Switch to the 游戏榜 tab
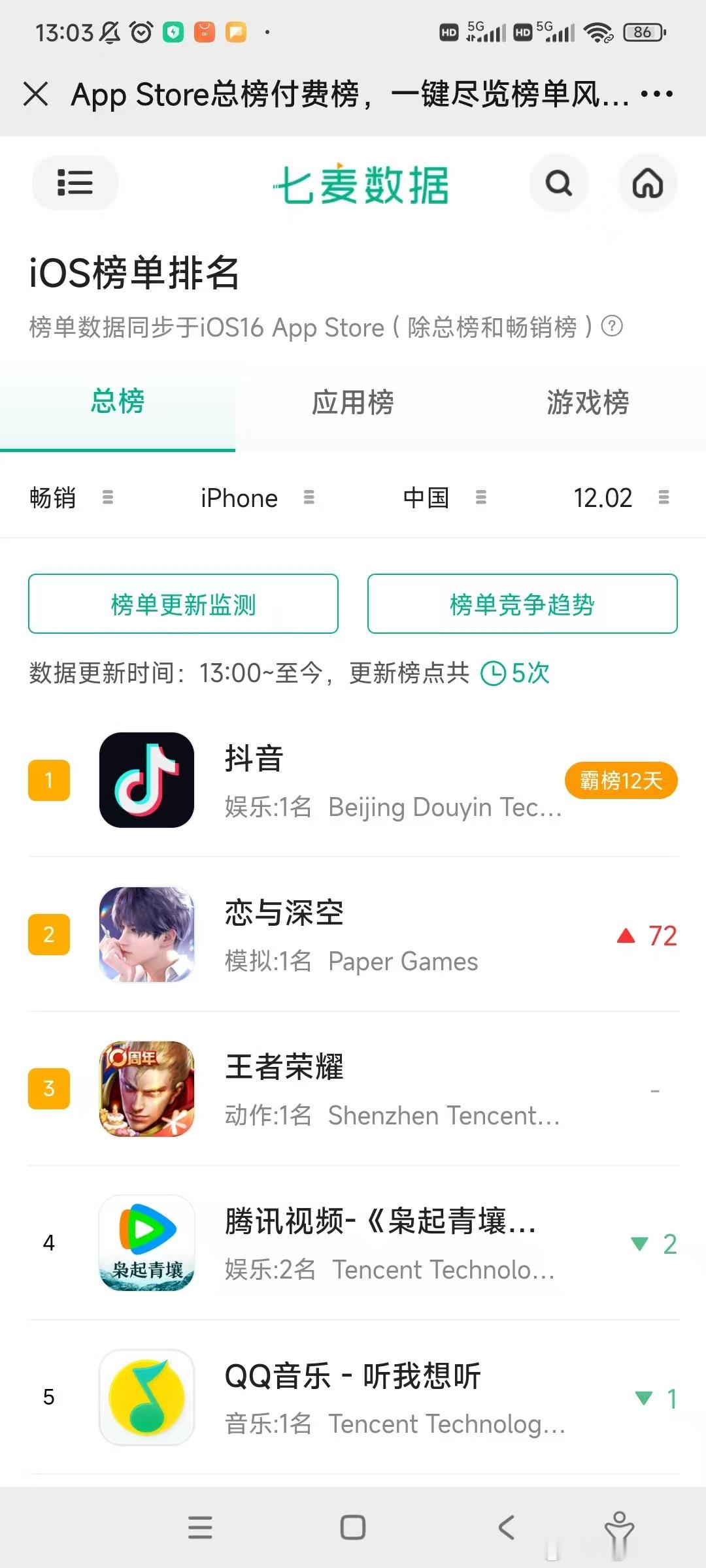This screenshot has height=1568, width=706. (587, 403)
